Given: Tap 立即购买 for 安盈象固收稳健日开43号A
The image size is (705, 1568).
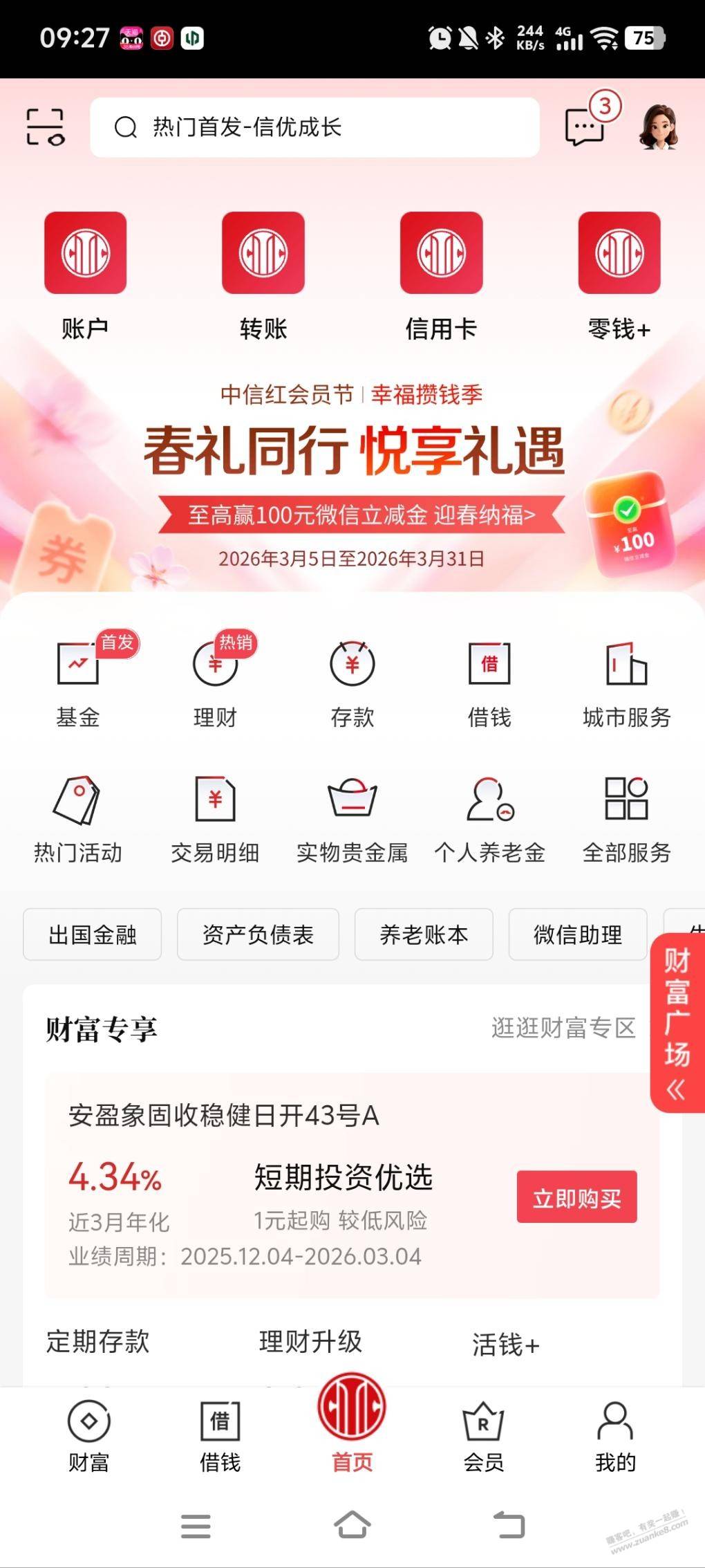Looking at the screenshot, I should click(x=576, y=1197).
